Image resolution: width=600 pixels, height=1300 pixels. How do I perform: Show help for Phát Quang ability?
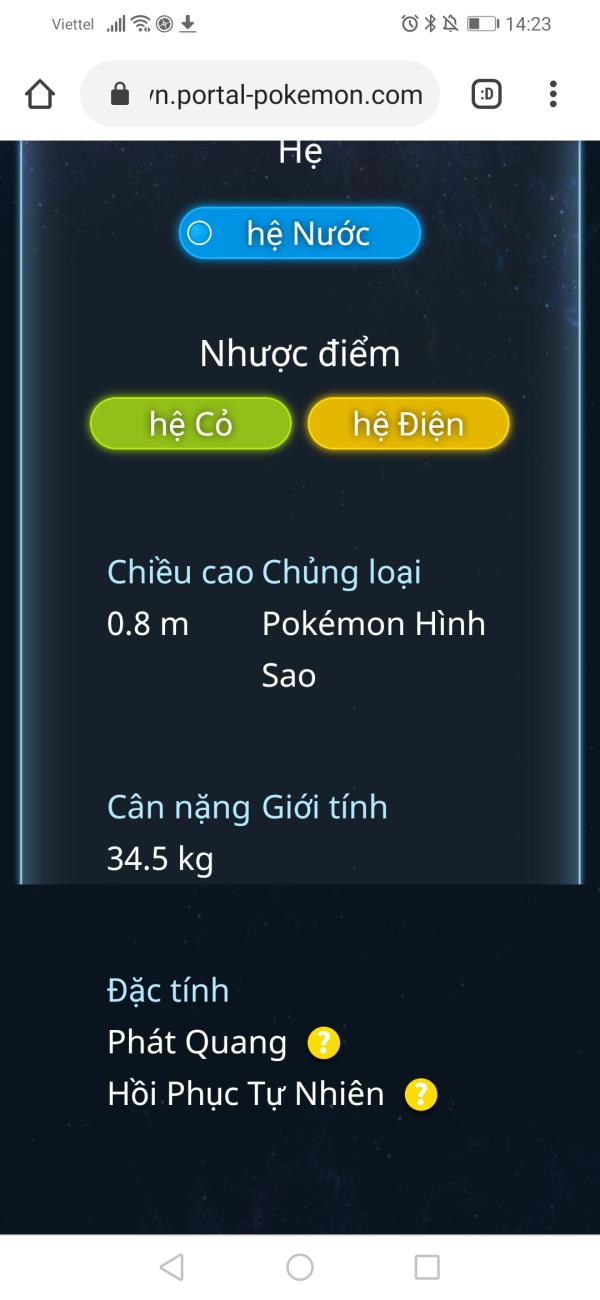(324, 1043)
